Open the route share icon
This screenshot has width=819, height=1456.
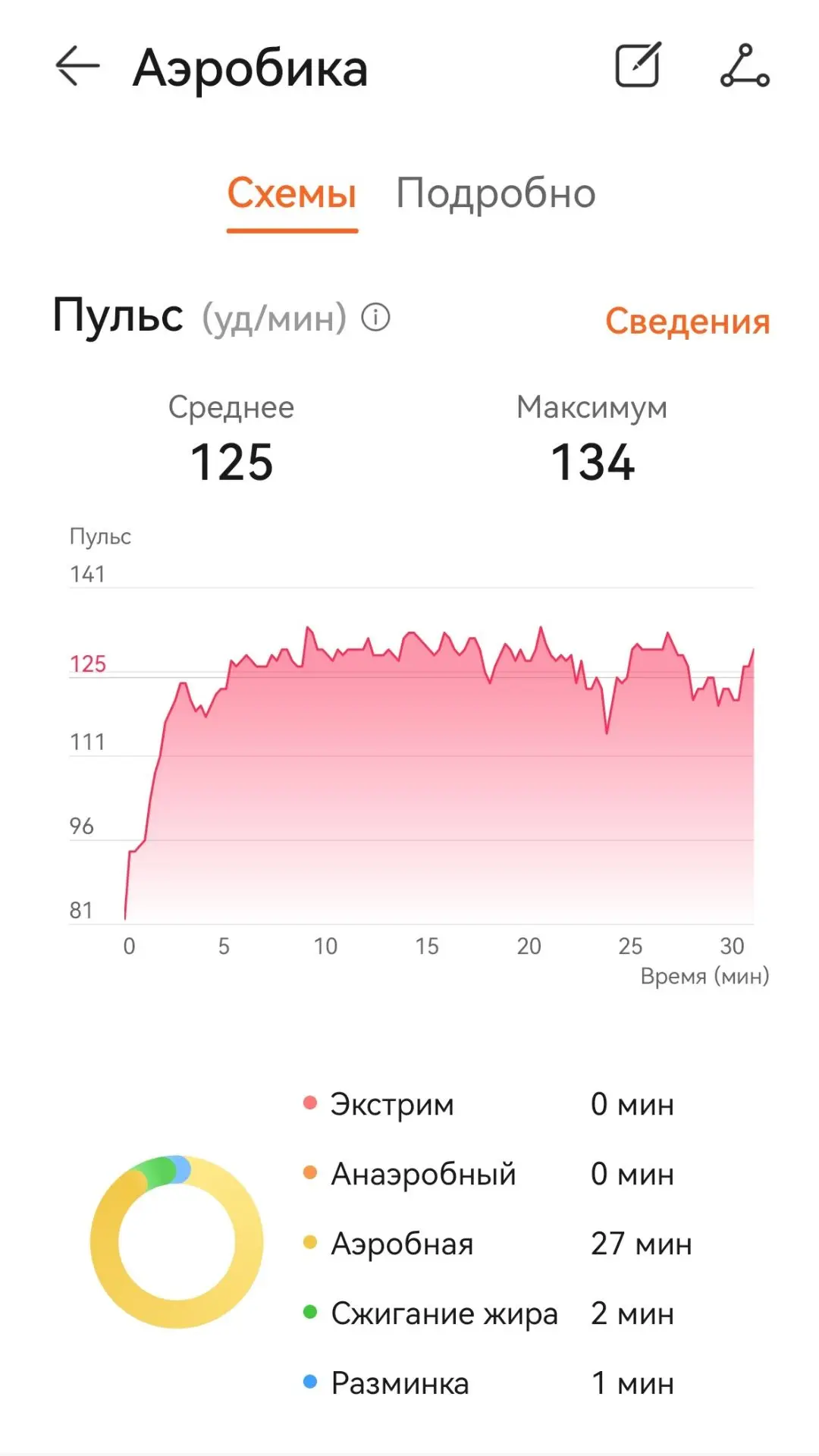[745, 66]
